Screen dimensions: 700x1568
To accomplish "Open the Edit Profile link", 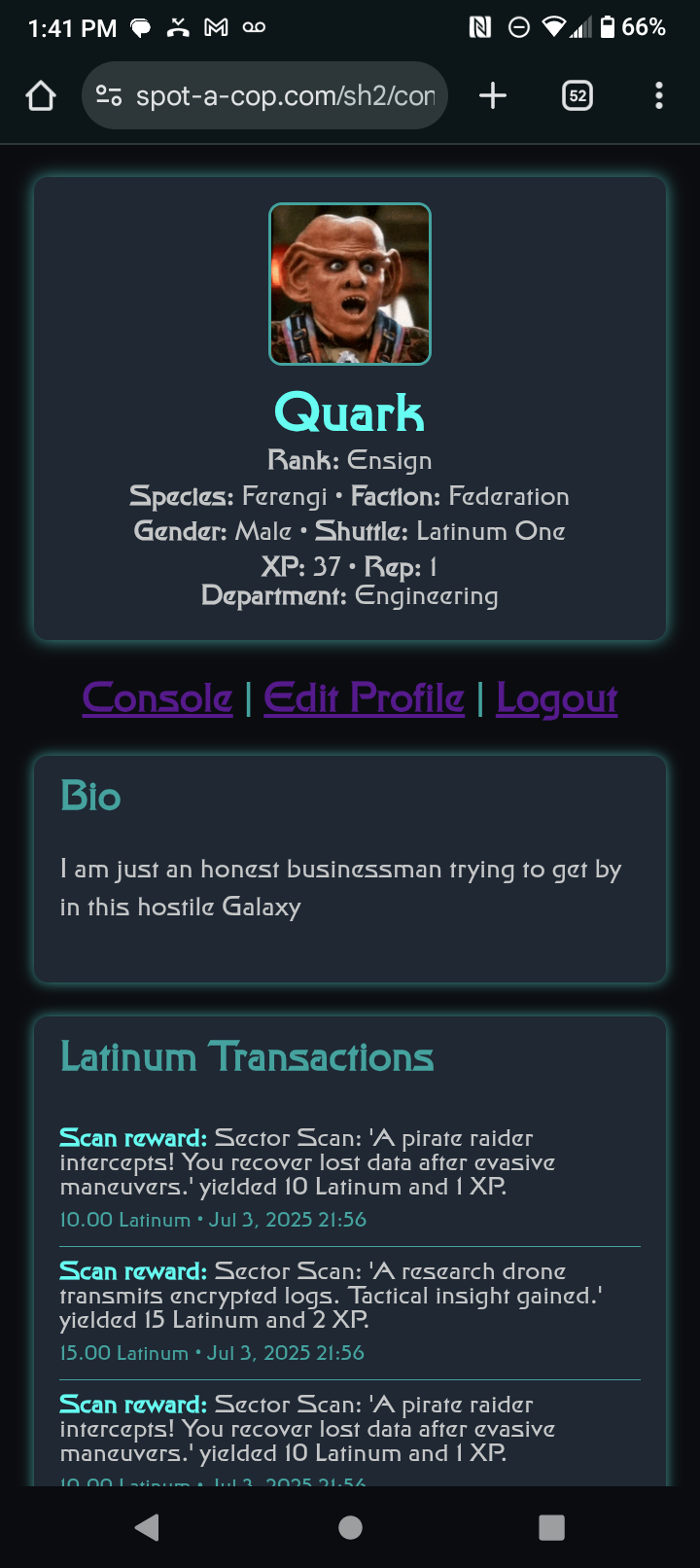I will [x=364, y=698].
